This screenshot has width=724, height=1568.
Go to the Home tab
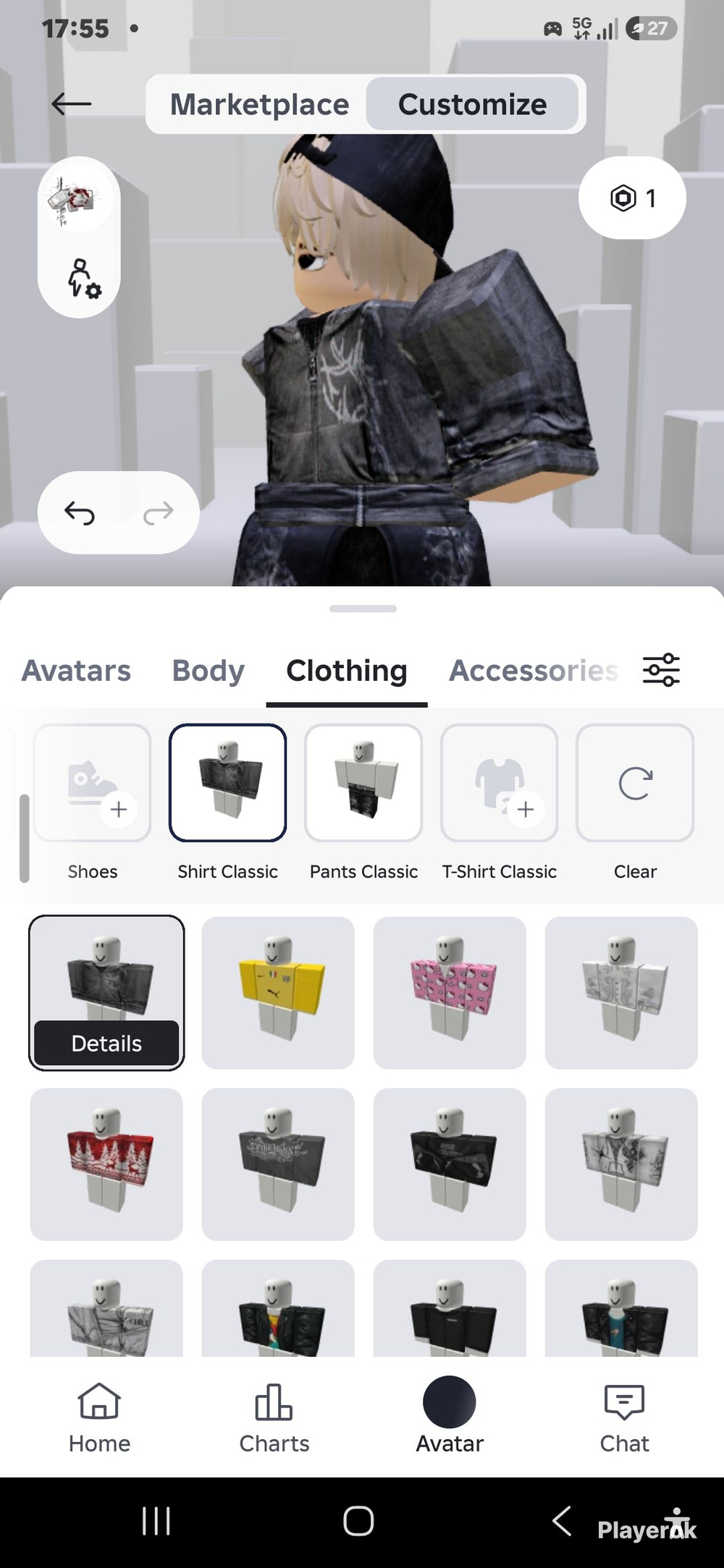[99, 1418]
